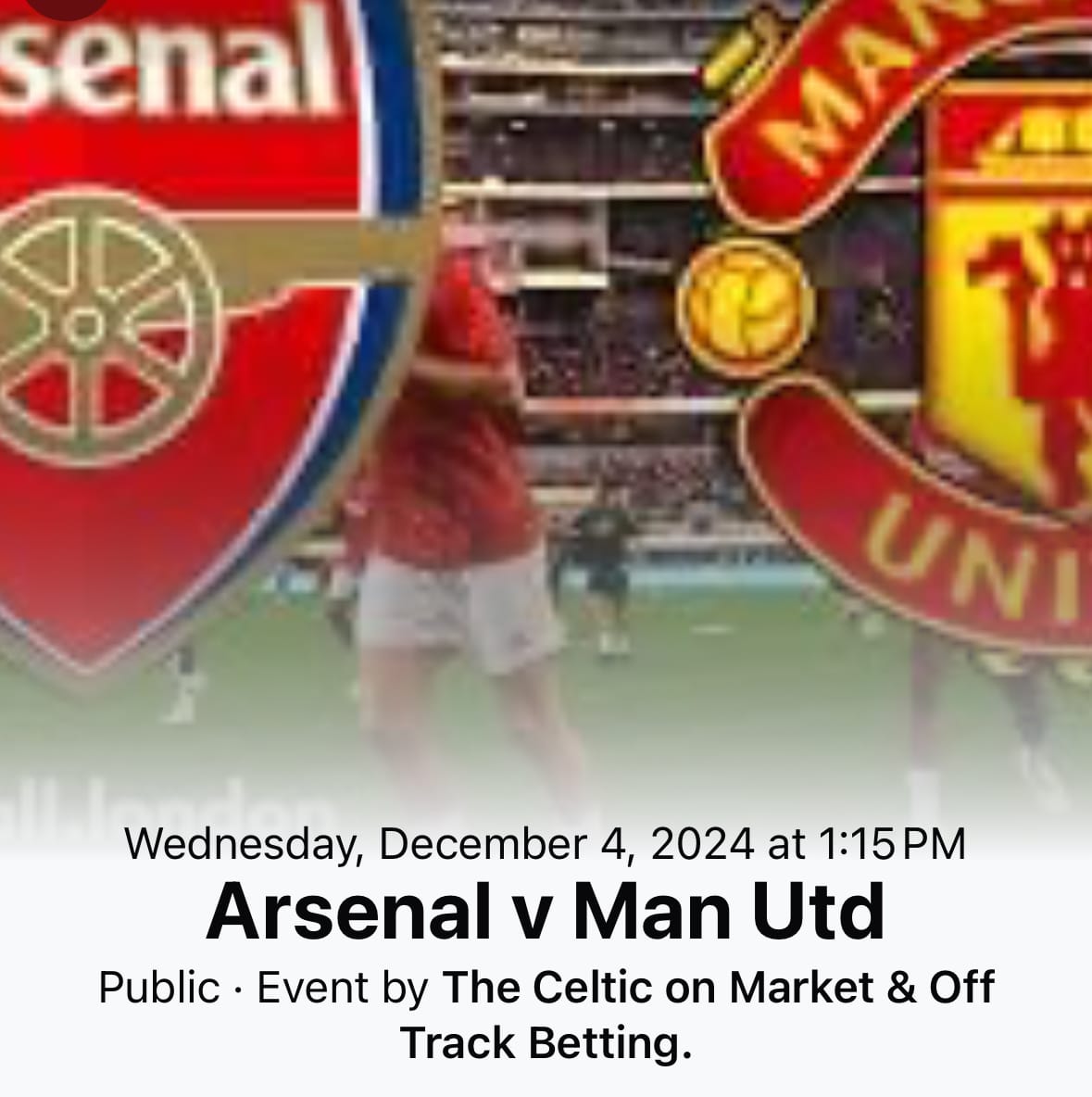The width and height of the screenshot is (1092, 1097).
Task: Open The Celtic on Market host page
Action: point(718,989)
